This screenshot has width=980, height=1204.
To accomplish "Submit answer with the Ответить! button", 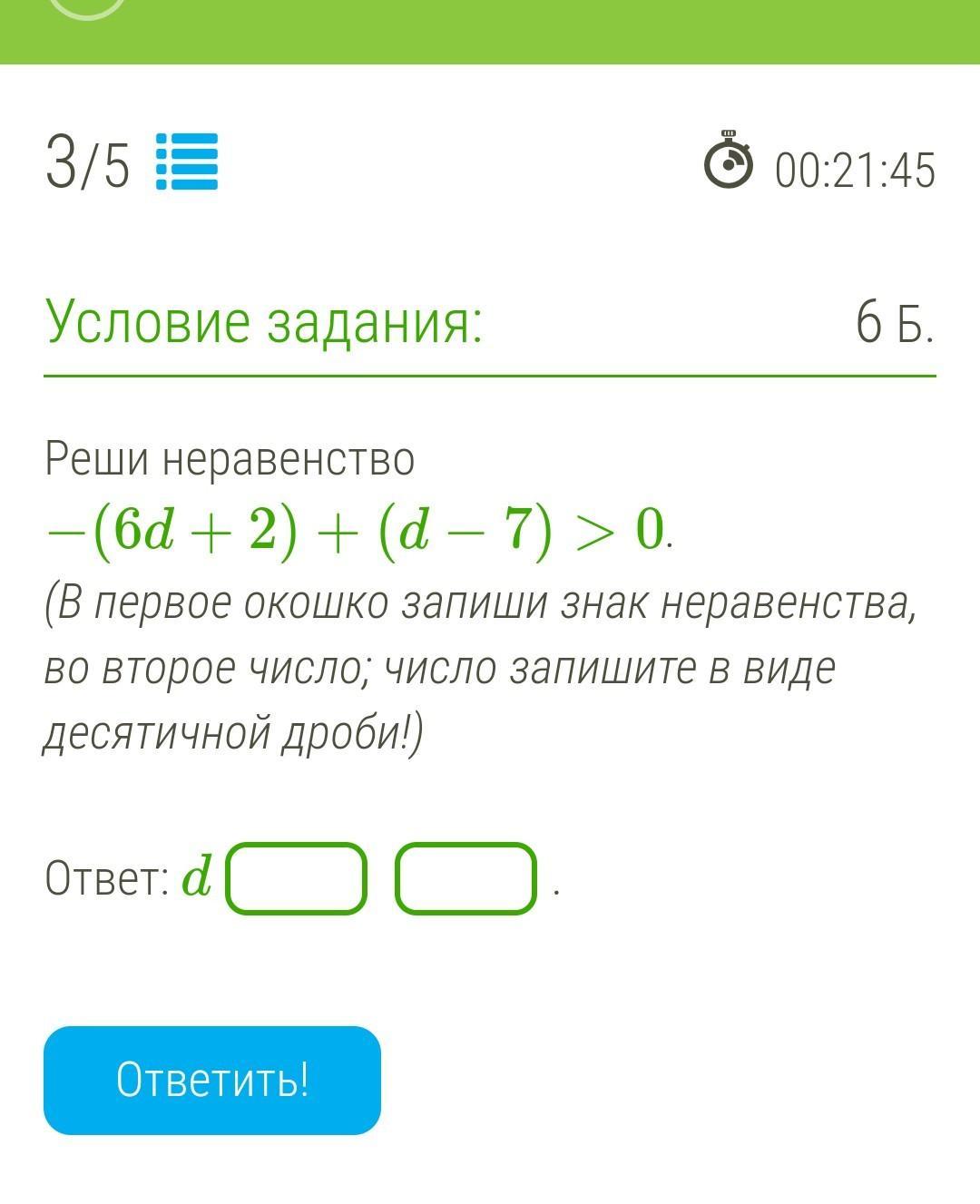I will [212, 1080].
